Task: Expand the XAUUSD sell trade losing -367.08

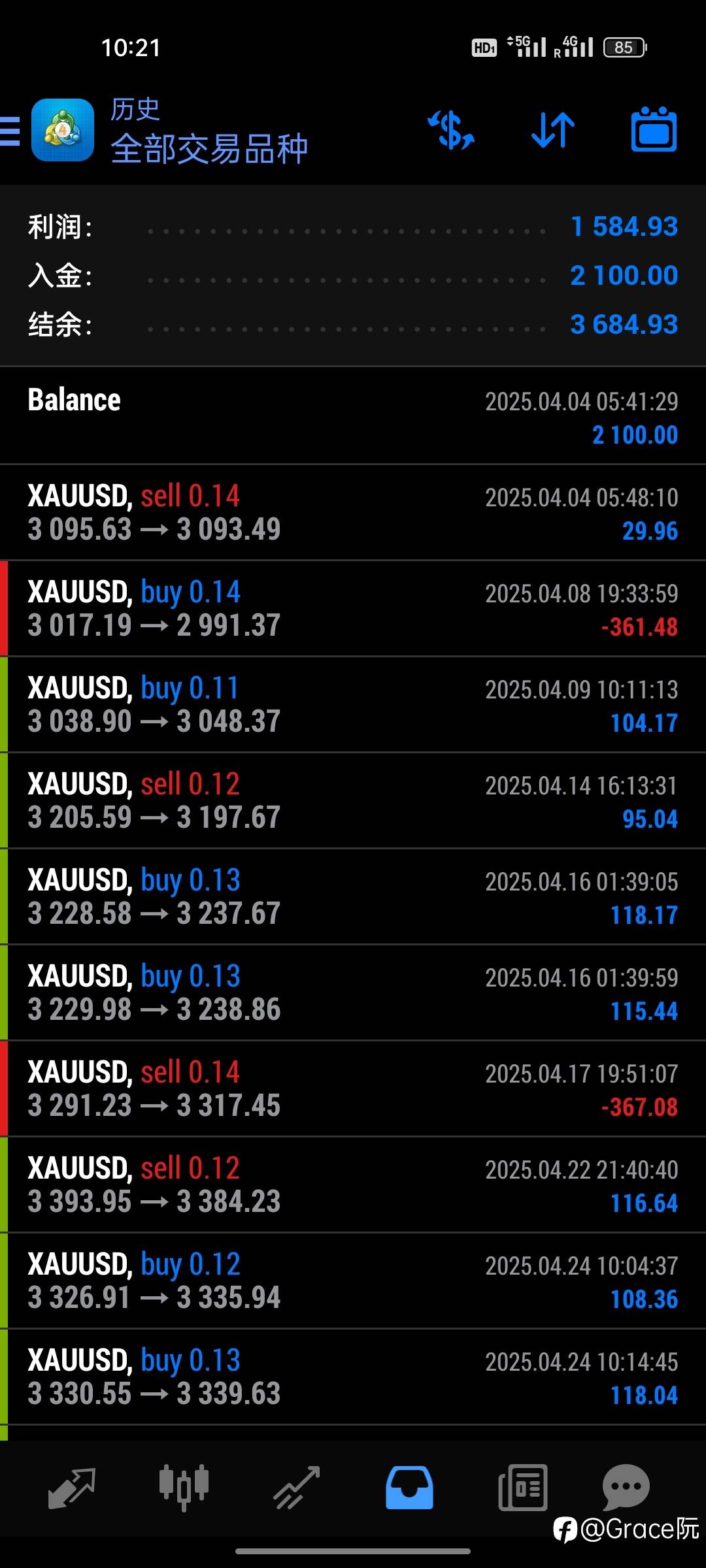Action: 353,1088
